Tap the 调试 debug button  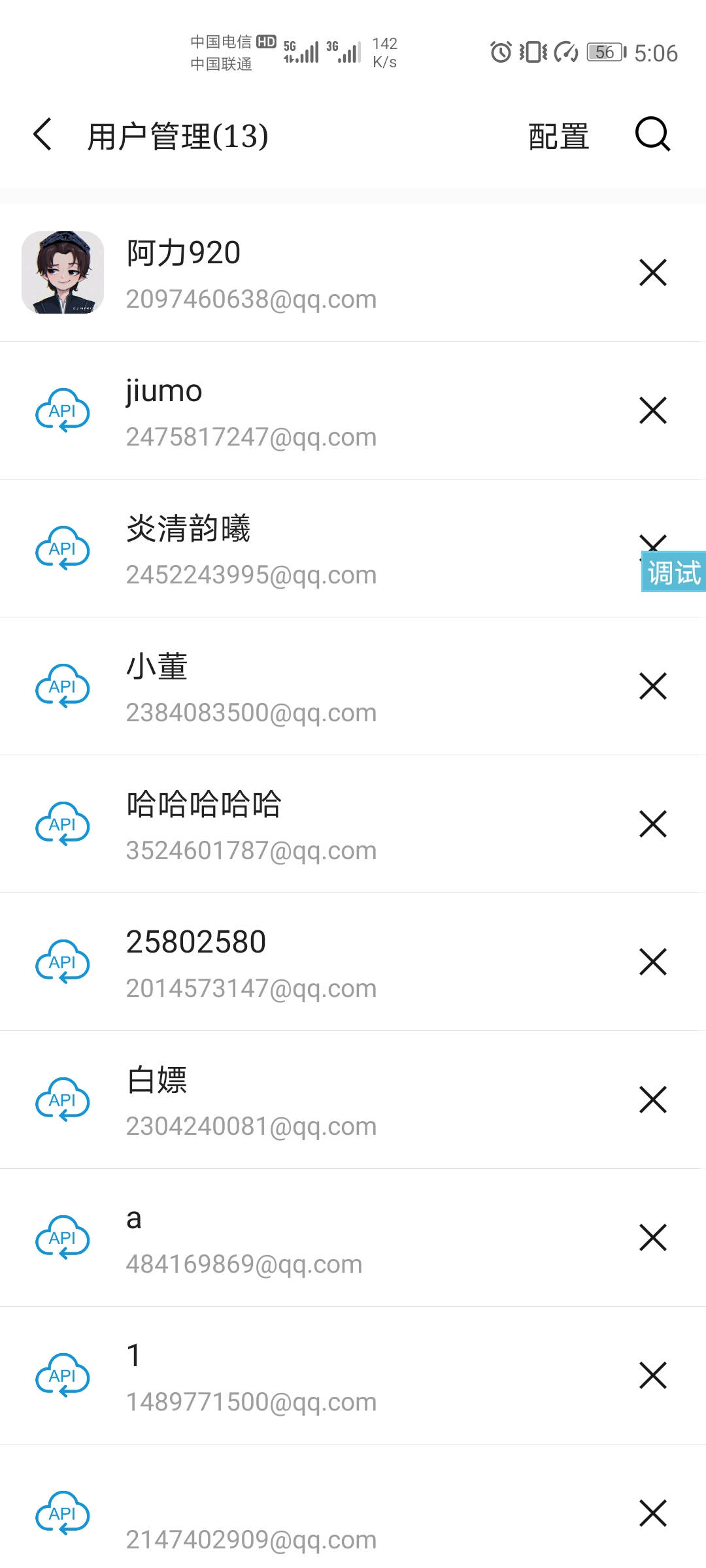tap(673, 572)
